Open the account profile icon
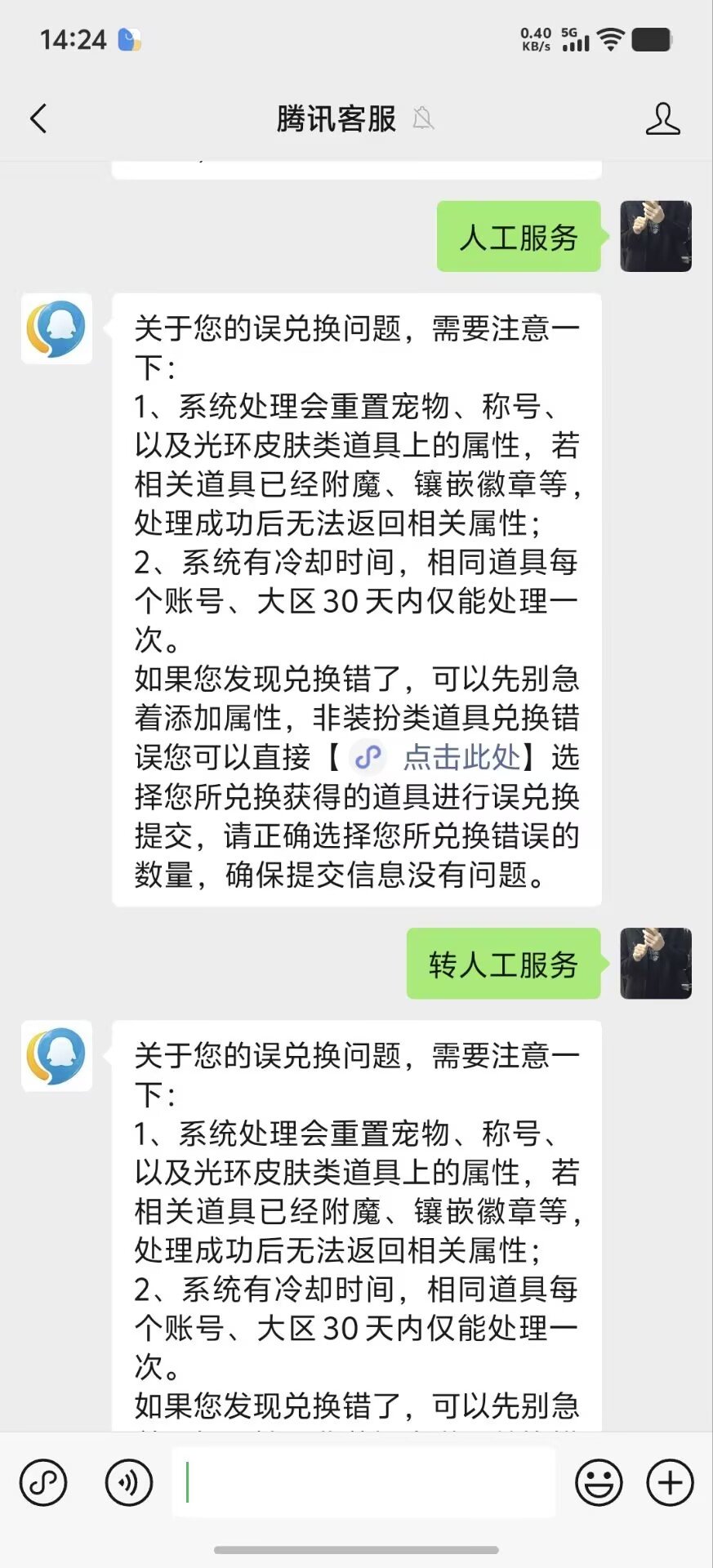The height and width of the screenshot is (1568, 713). point(662,118)
